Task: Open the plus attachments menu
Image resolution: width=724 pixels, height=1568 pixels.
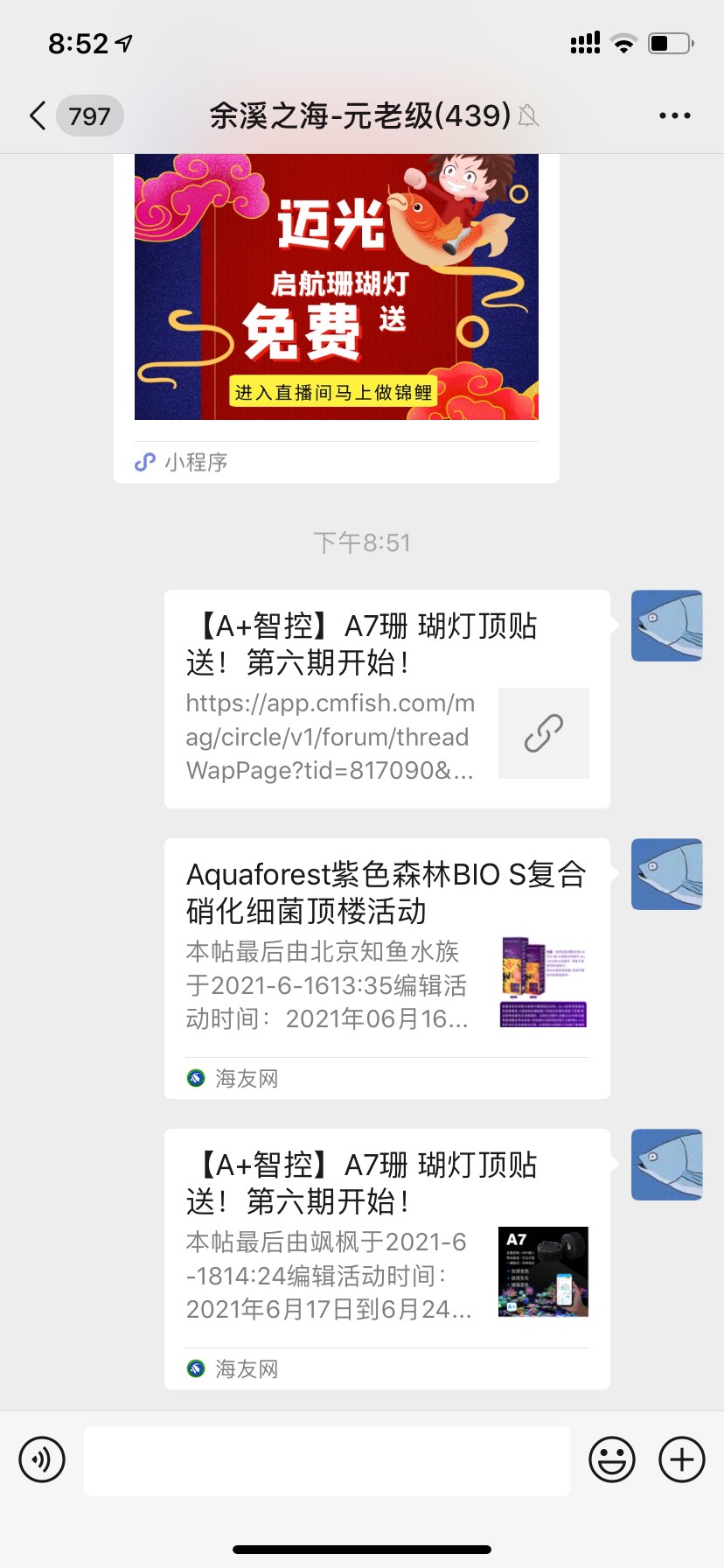Action: pos(681,1459)
